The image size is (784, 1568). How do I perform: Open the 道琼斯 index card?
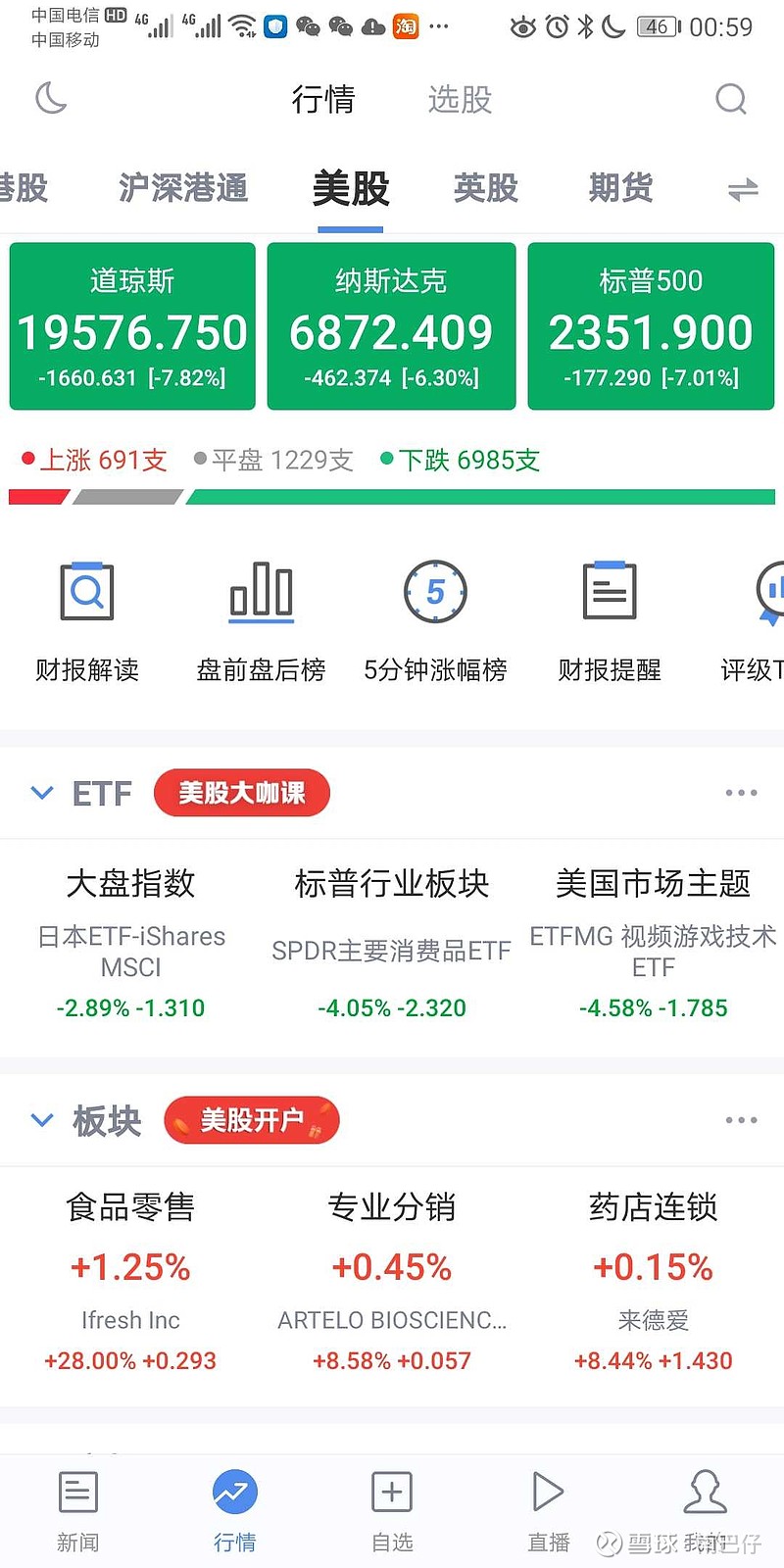[x=132, y=326]
